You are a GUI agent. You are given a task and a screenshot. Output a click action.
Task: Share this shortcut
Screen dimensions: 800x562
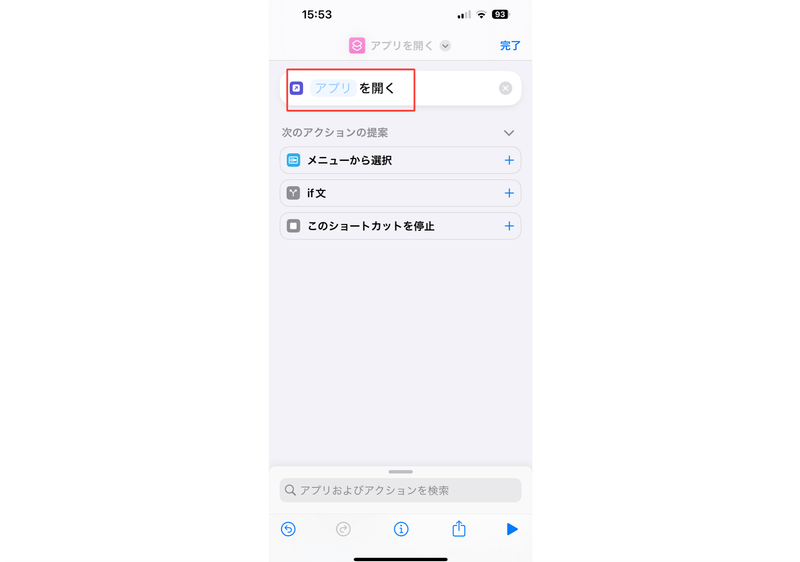click(x=459, y=529)
